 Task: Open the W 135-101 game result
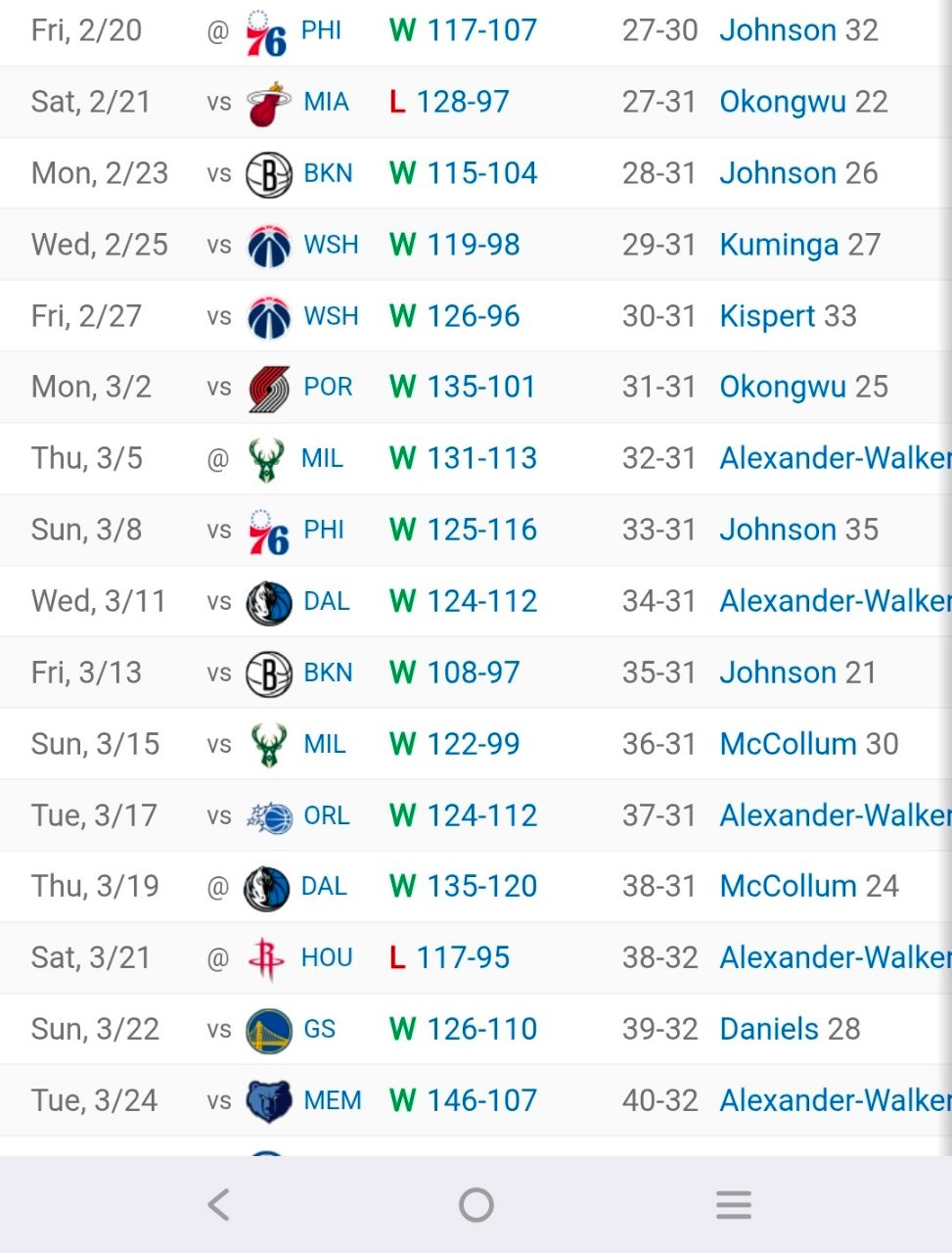pos(481,388)
